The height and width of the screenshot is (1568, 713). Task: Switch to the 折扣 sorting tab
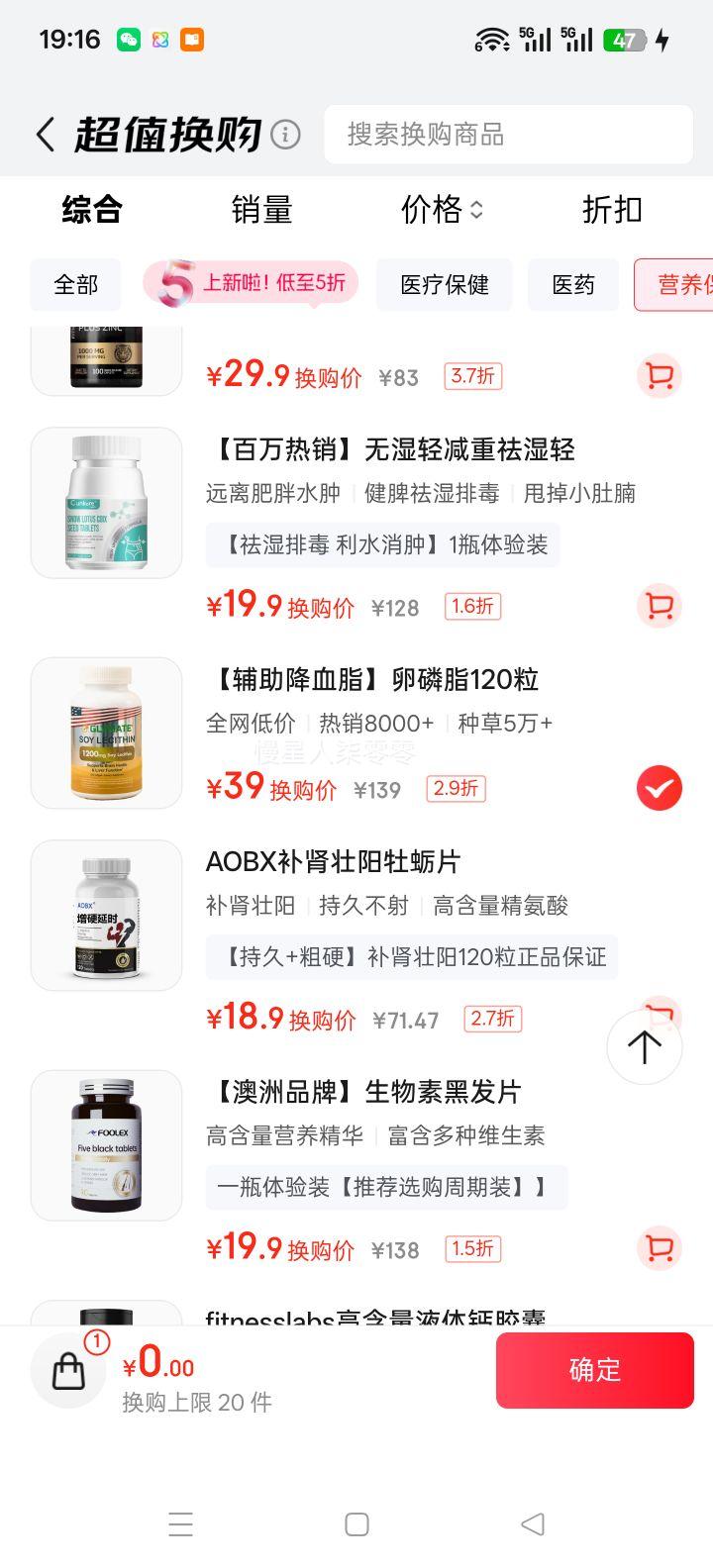tap(612, 210)
